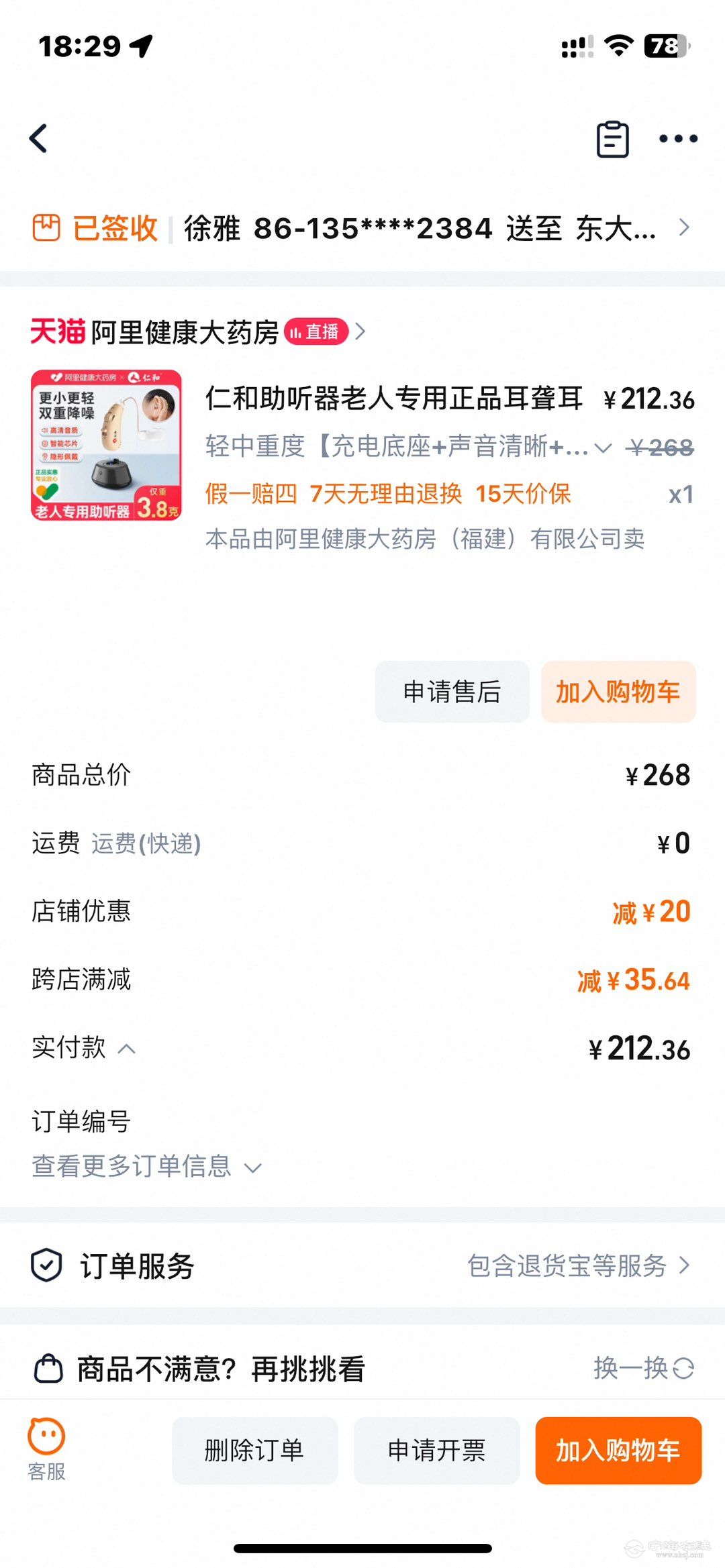Screen dimensions: 725x1568
Task: Expand the product spec option dropdown
Action: 603,448
